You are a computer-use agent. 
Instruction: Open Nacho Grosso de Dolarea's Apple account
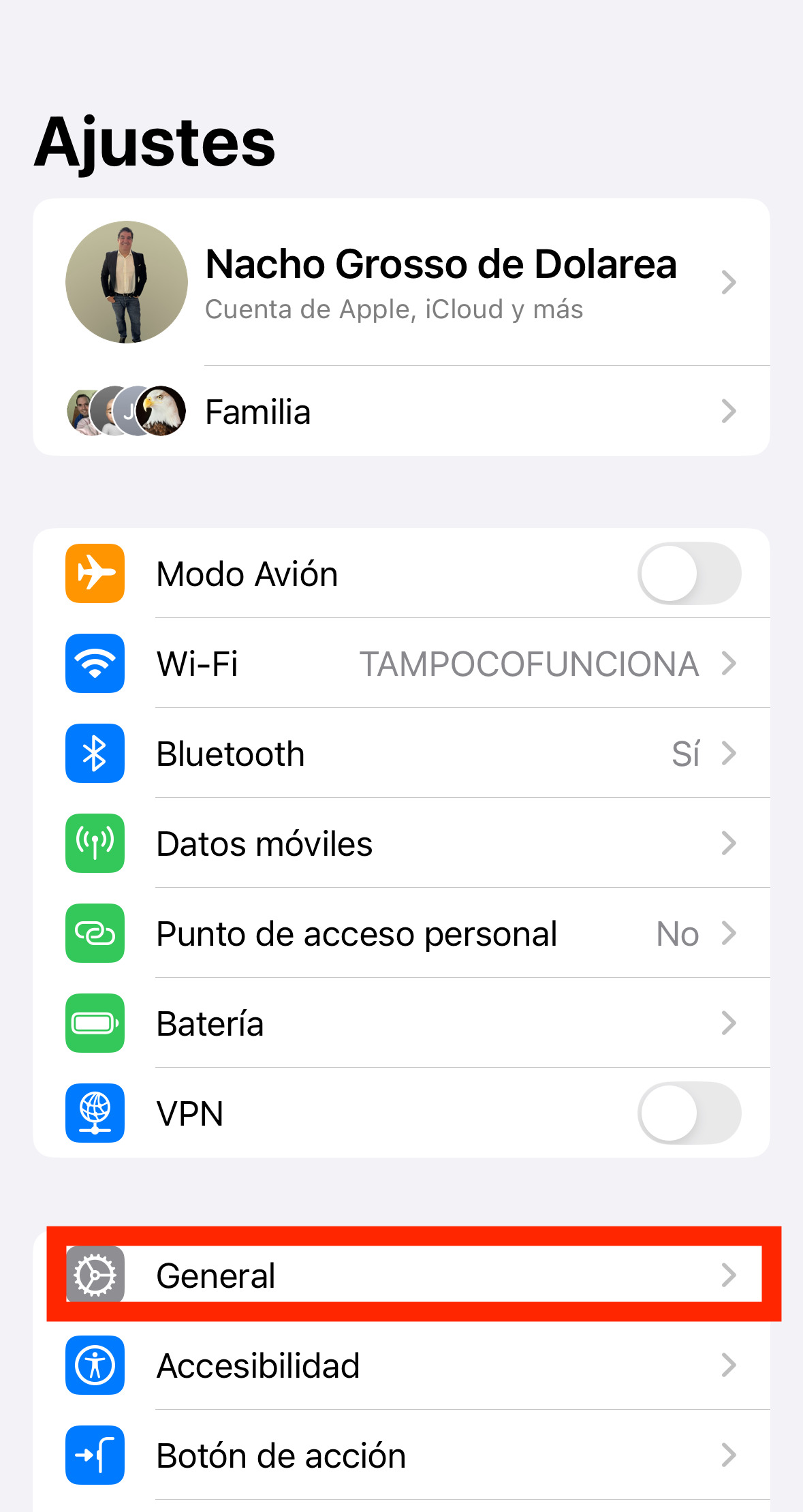pyautogui.click(x=401, y=282)
